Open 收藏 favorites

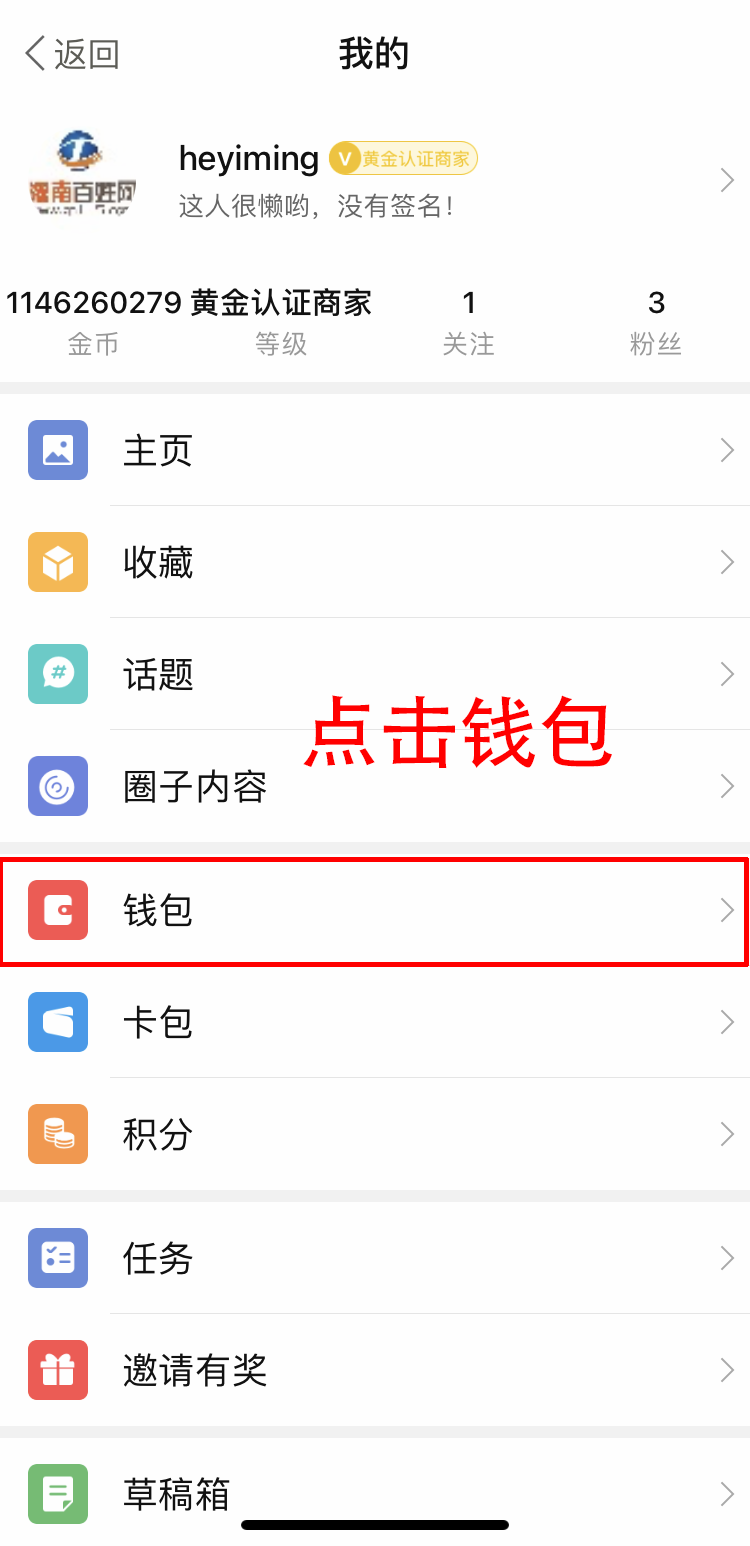click(x=375, y=563)
